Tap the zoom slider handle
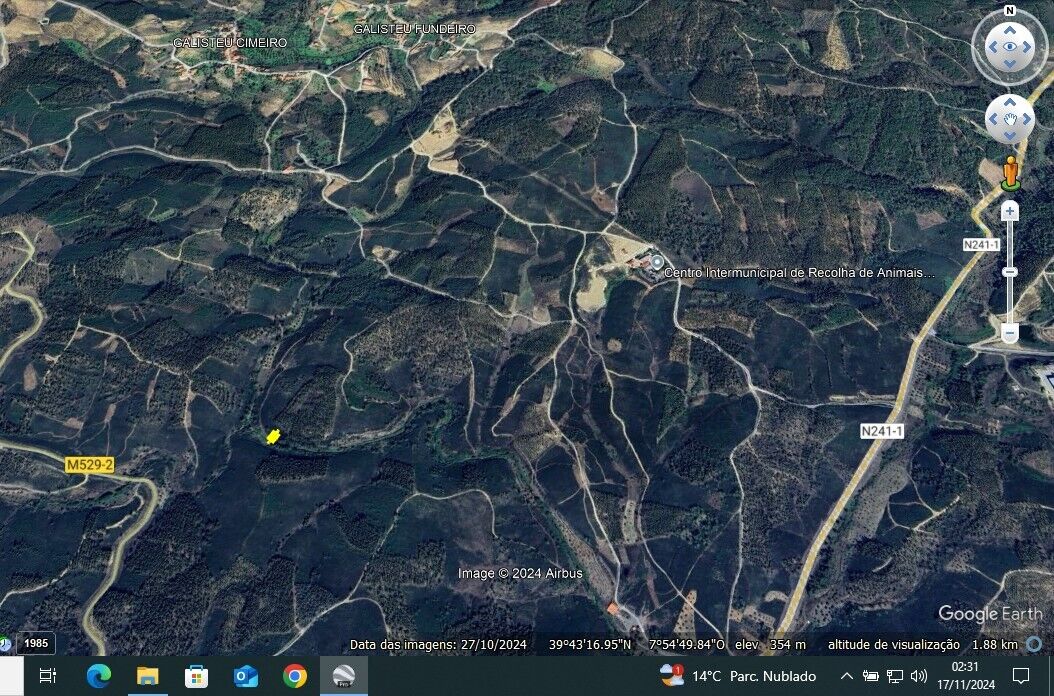Image resolution: width=1054 pixels, height=696 pixels. (1010, 272)
